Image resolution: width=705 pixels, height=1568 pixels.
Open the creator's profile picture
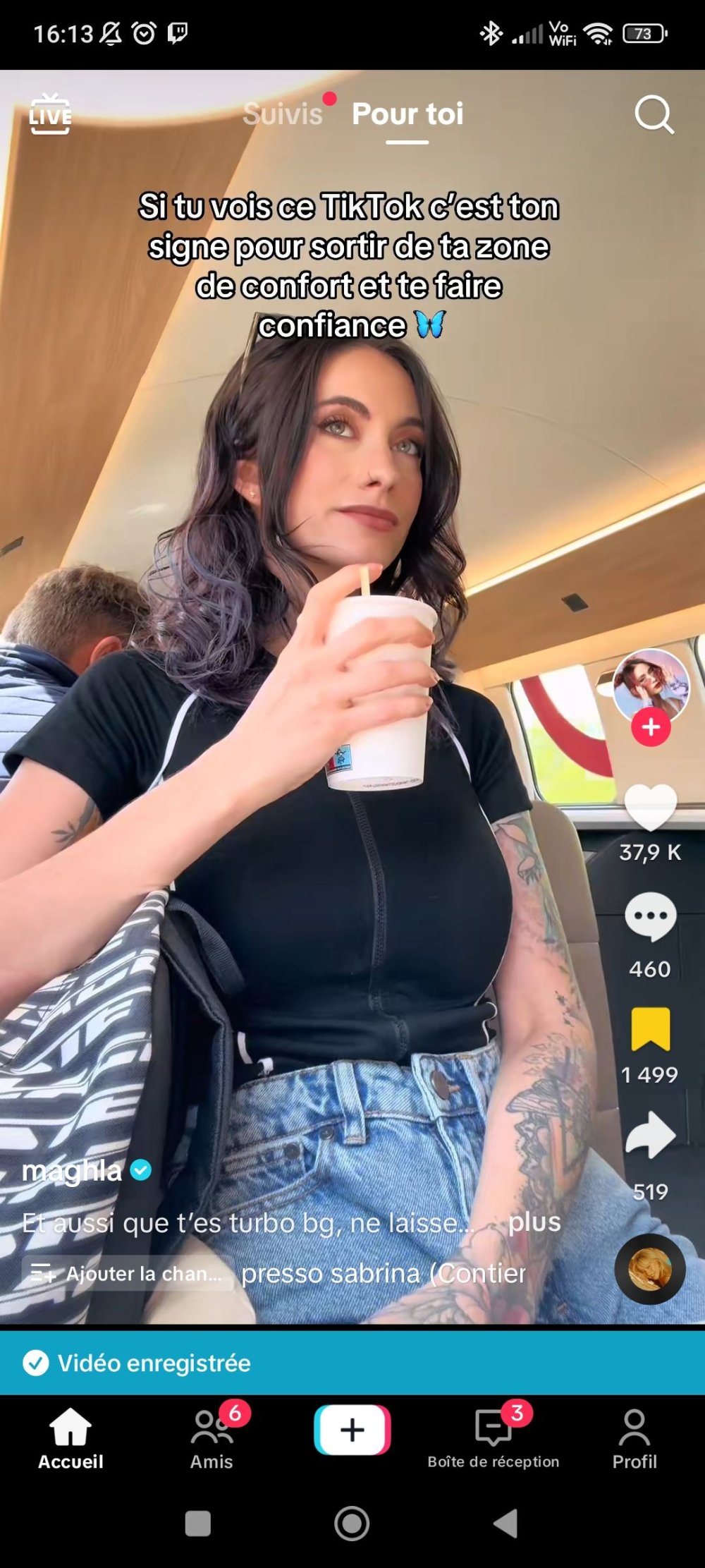coord(650,684)
